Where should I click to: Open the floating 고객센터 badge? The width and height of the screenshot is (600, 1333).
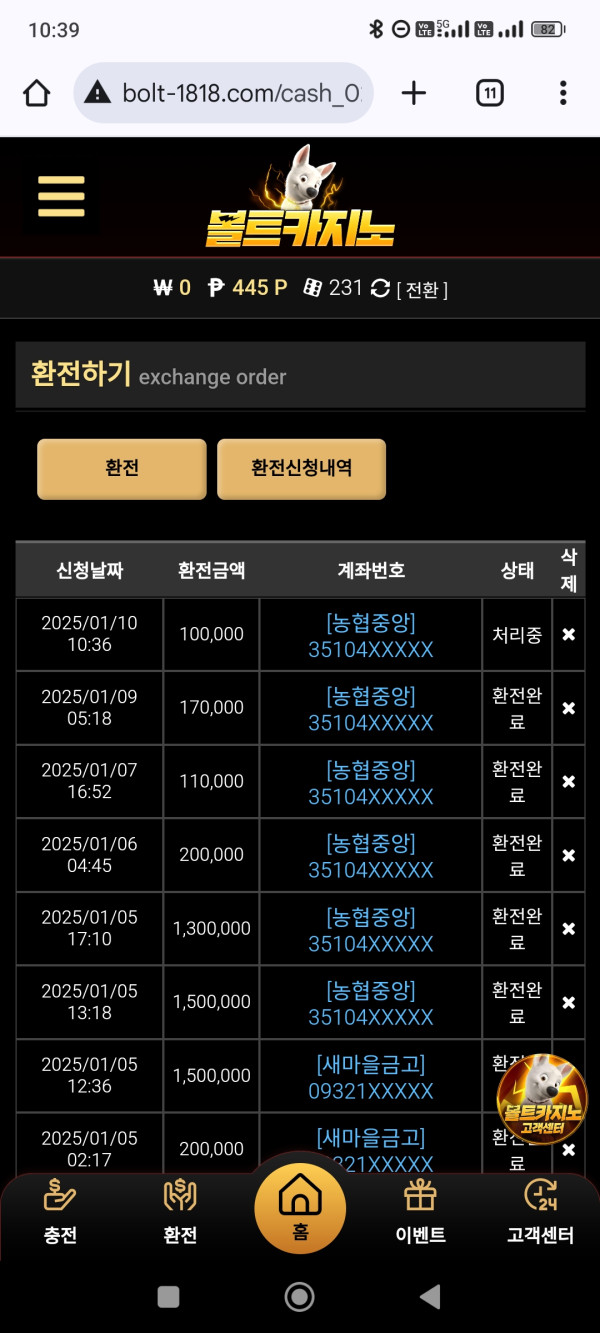point(541,1098)
